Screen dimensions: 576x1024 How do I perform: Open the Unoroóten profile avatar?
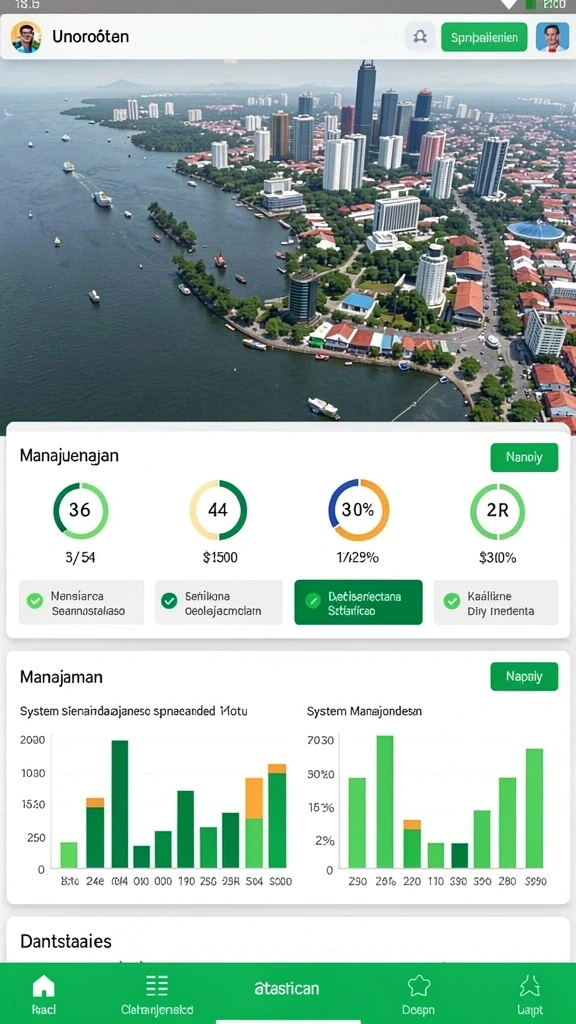click(x=26, y=37)
